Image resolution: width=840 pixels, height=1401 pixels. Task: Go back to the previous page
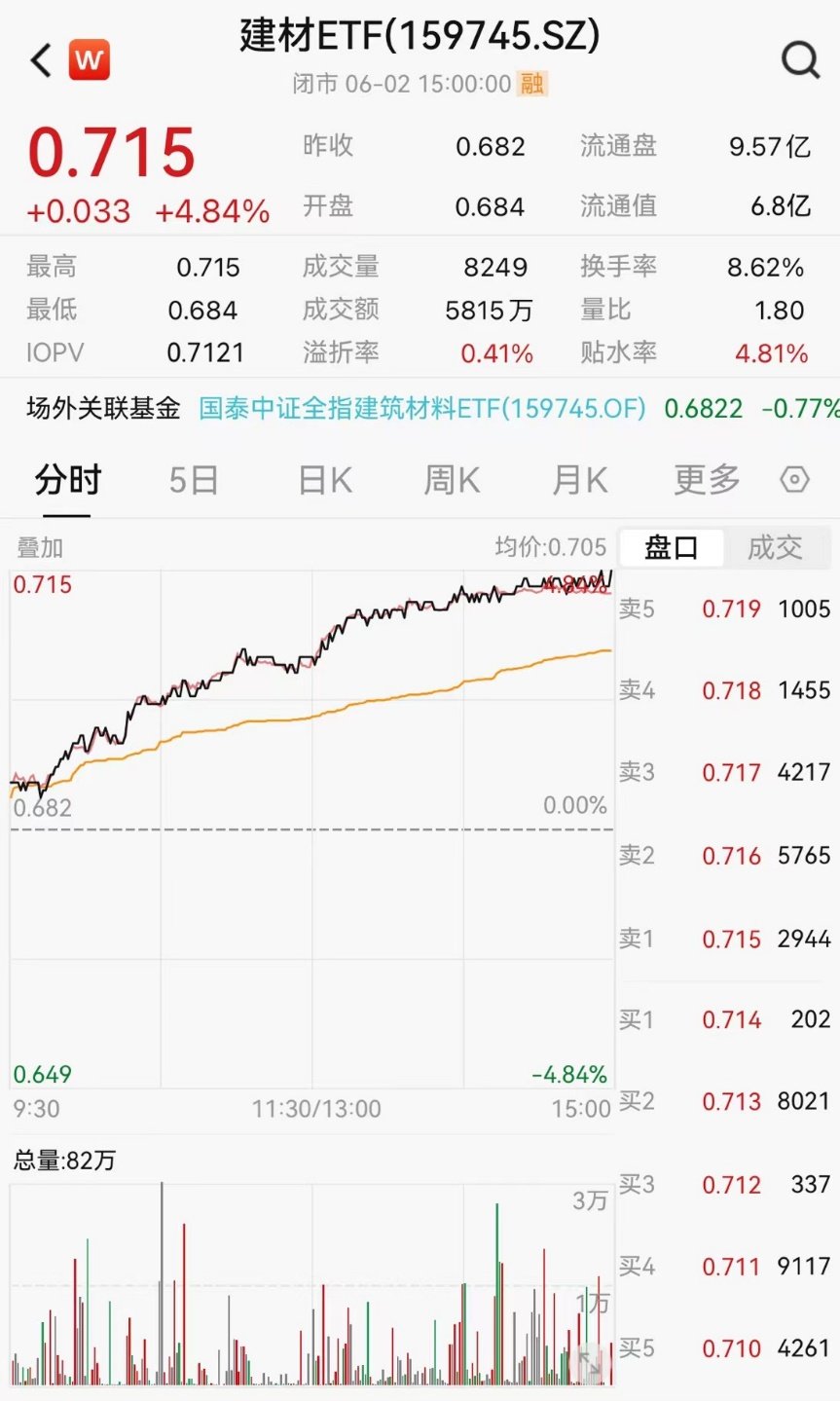pyautogui.click(x=41, y=60)
